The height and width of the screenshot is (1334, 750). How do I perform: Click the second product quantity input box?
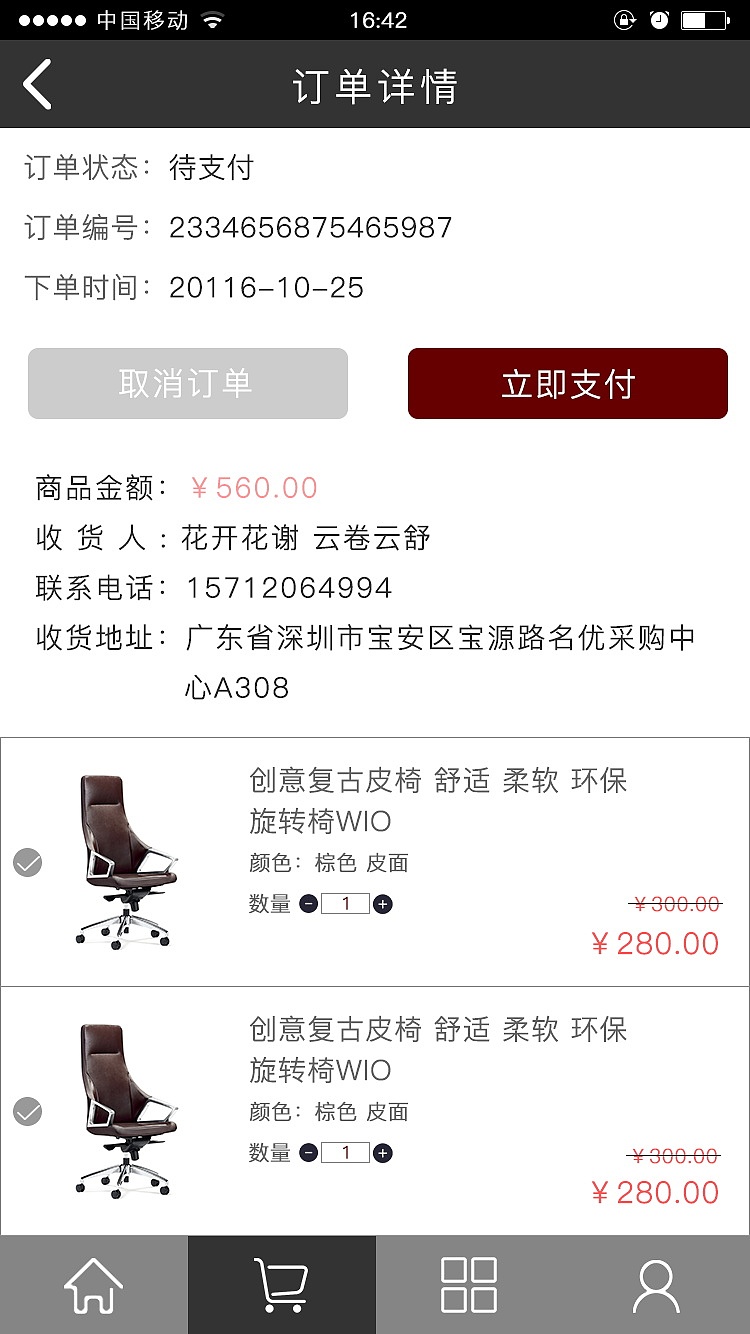[346, 1152]
